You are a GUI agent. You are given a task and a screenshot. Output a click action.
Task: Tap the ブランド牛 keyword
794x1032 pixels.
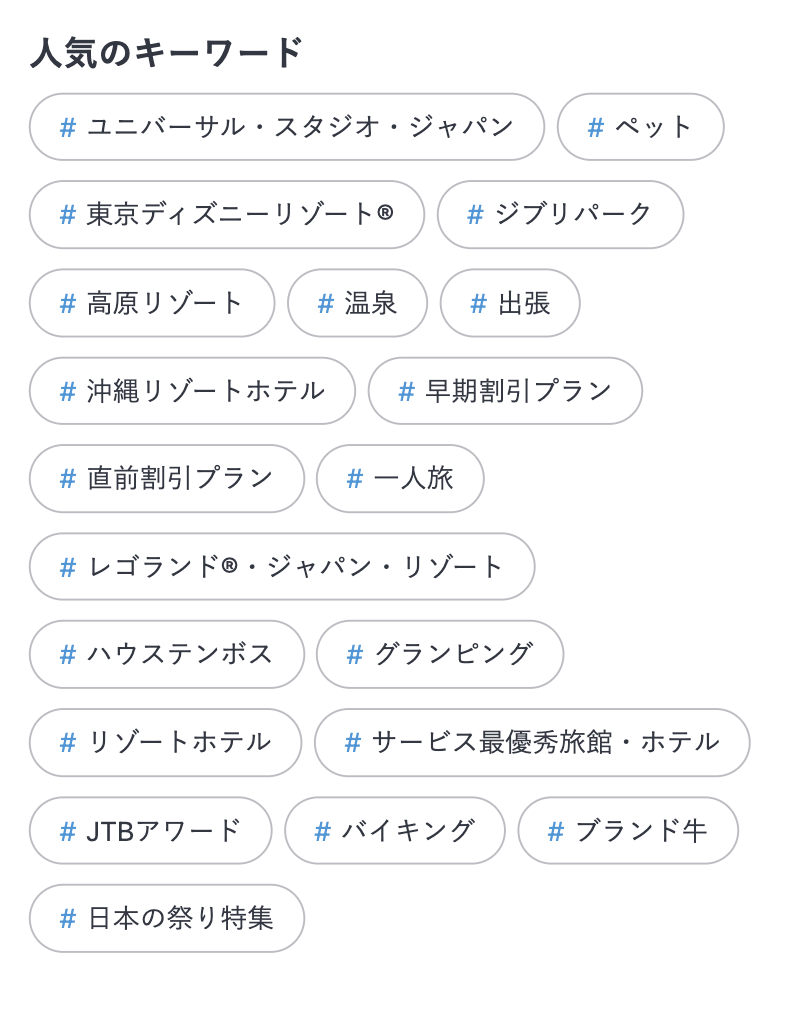(x=628, y=830)
